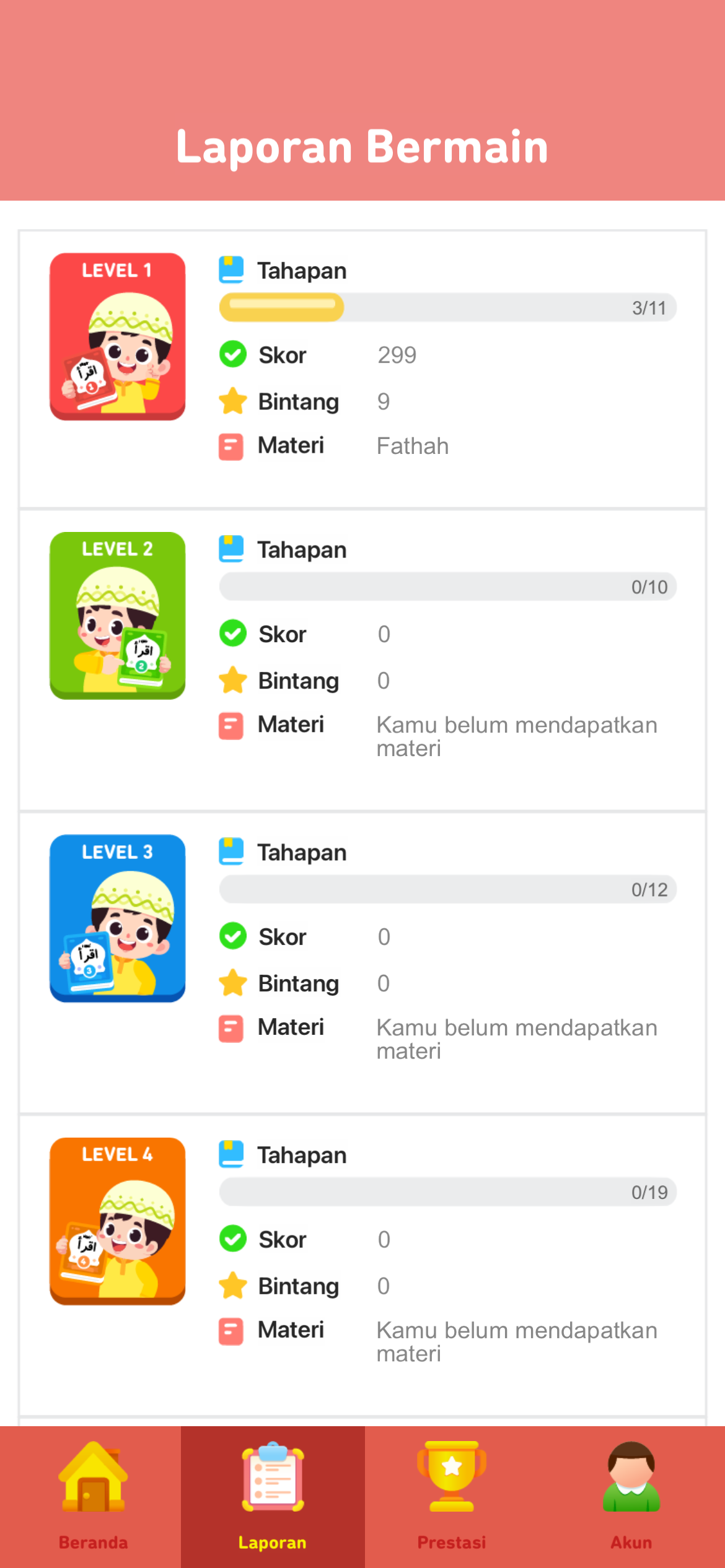Viewport: 725px width, 1568px height.
Task: Select the Laporan tab
Action: [x=273, y=1496]
